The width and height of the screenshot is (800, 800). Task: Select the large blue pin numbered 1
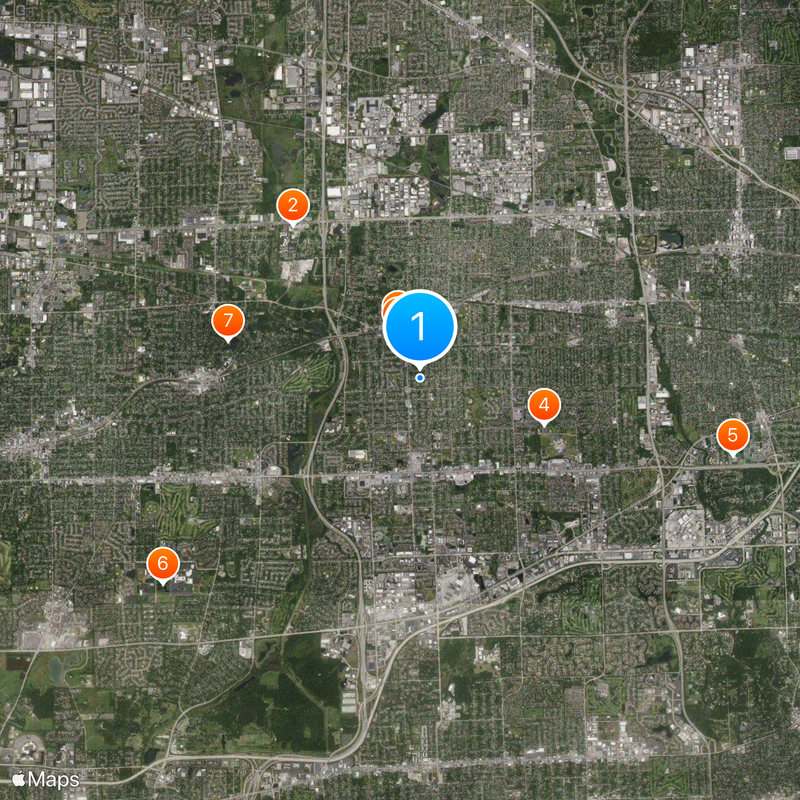[x=420, y=326]
